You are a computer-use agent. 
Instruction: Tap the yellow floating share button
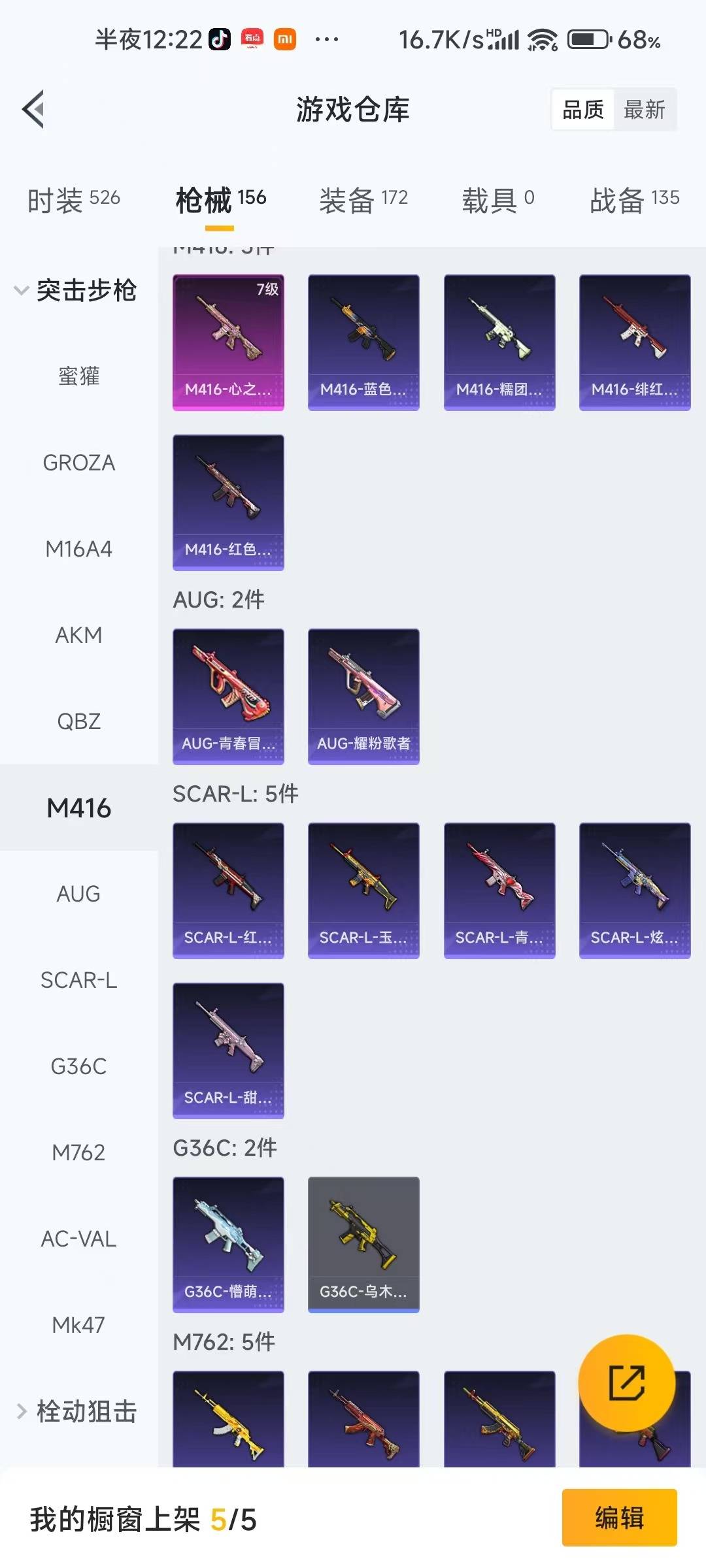click(626, 1382)
